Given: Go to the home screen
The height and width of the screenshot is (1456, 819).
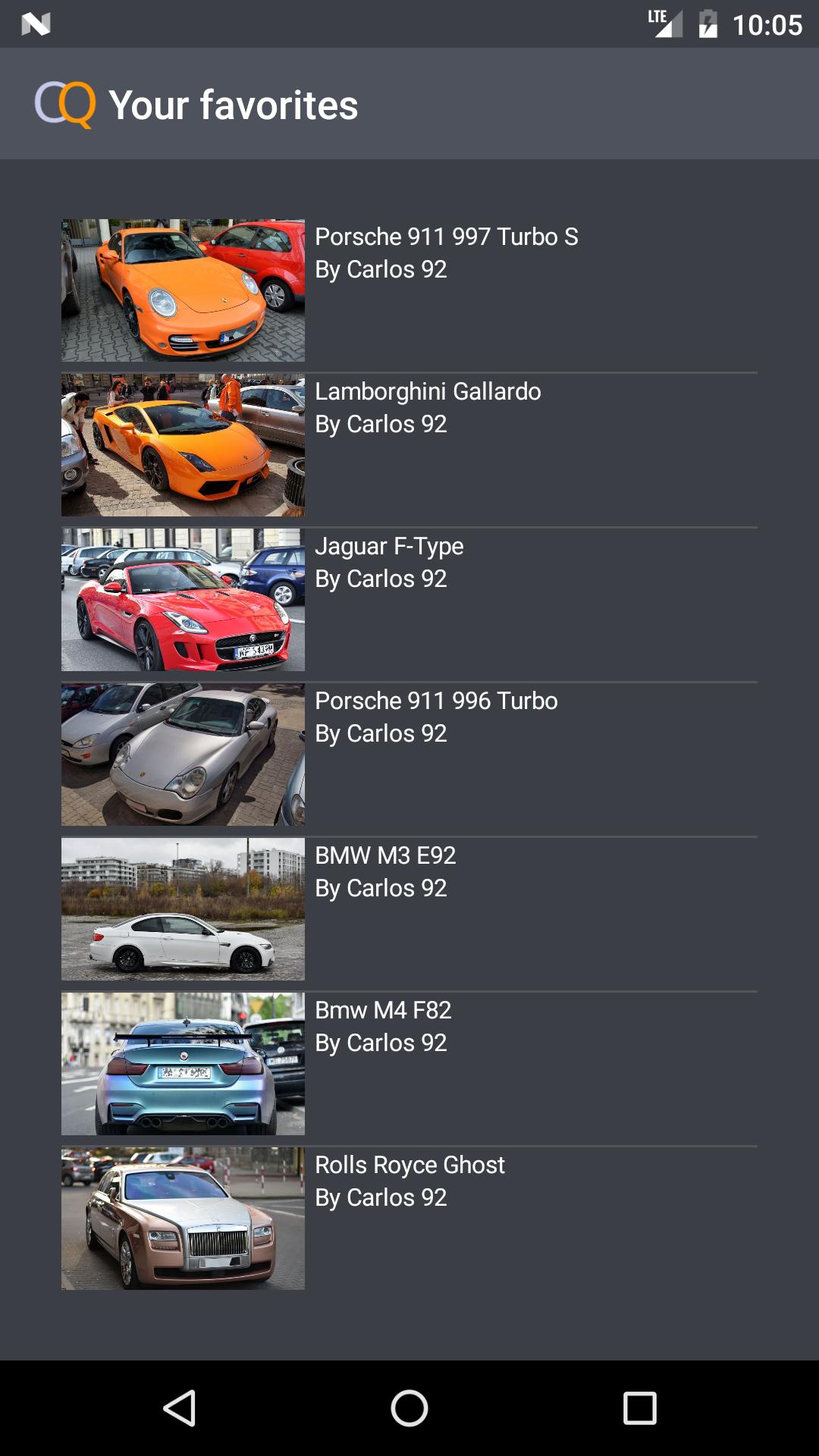Looking at the screenshot, I should pyautogui.click(x=409, y=1408).
